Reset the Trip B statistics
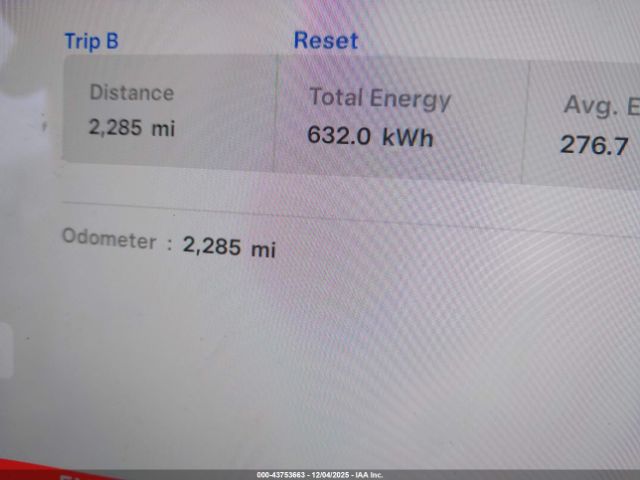 [x=325, y=41]
